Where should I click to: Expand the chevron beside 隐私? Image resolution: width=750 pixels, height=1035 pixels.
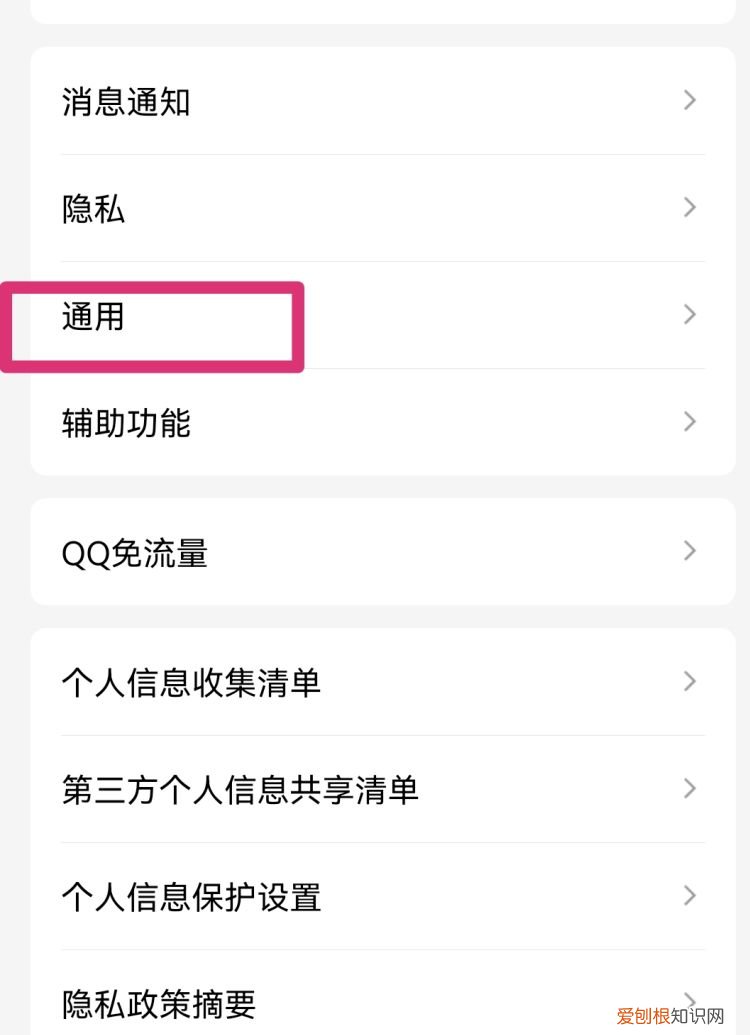point(689,207)
